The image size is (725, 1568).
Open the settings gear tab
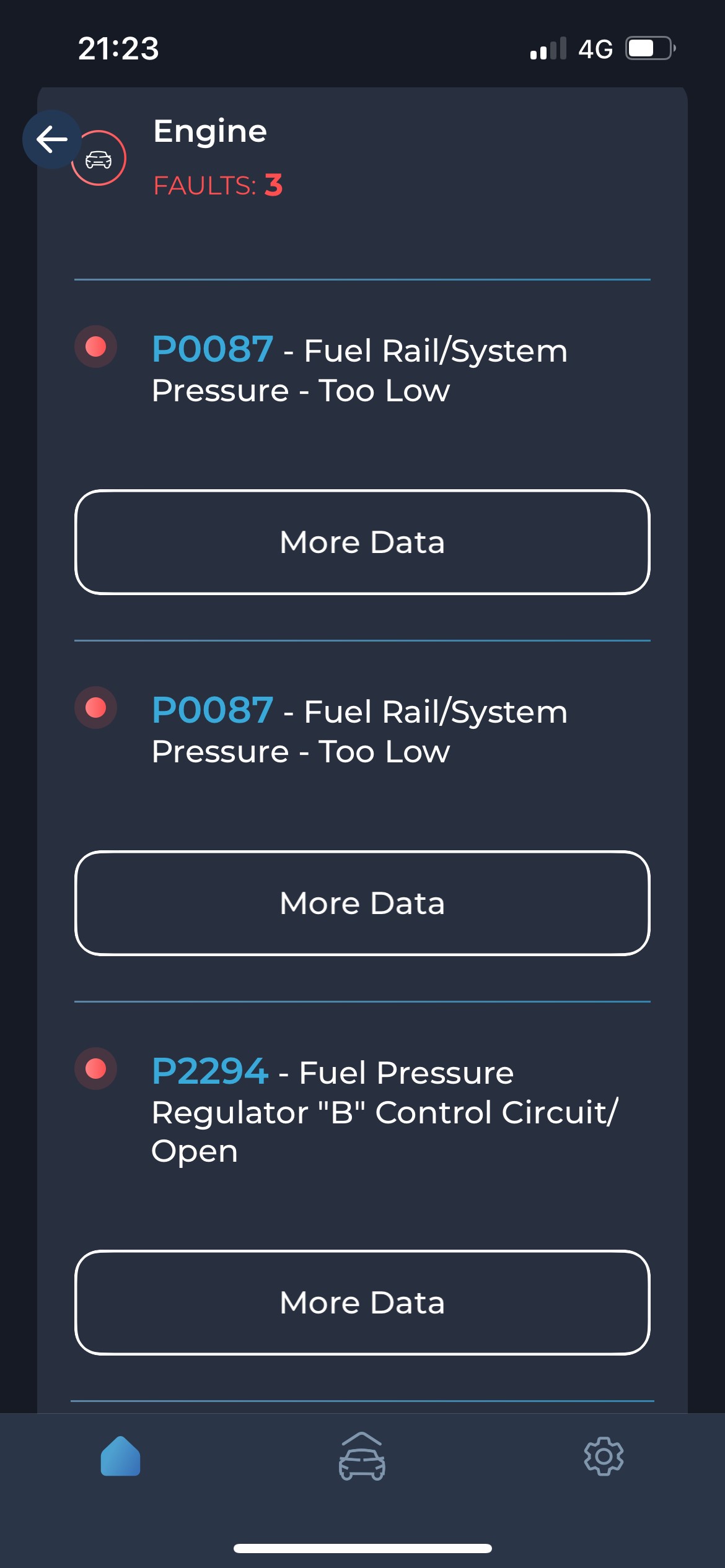tap(604, 1456)
